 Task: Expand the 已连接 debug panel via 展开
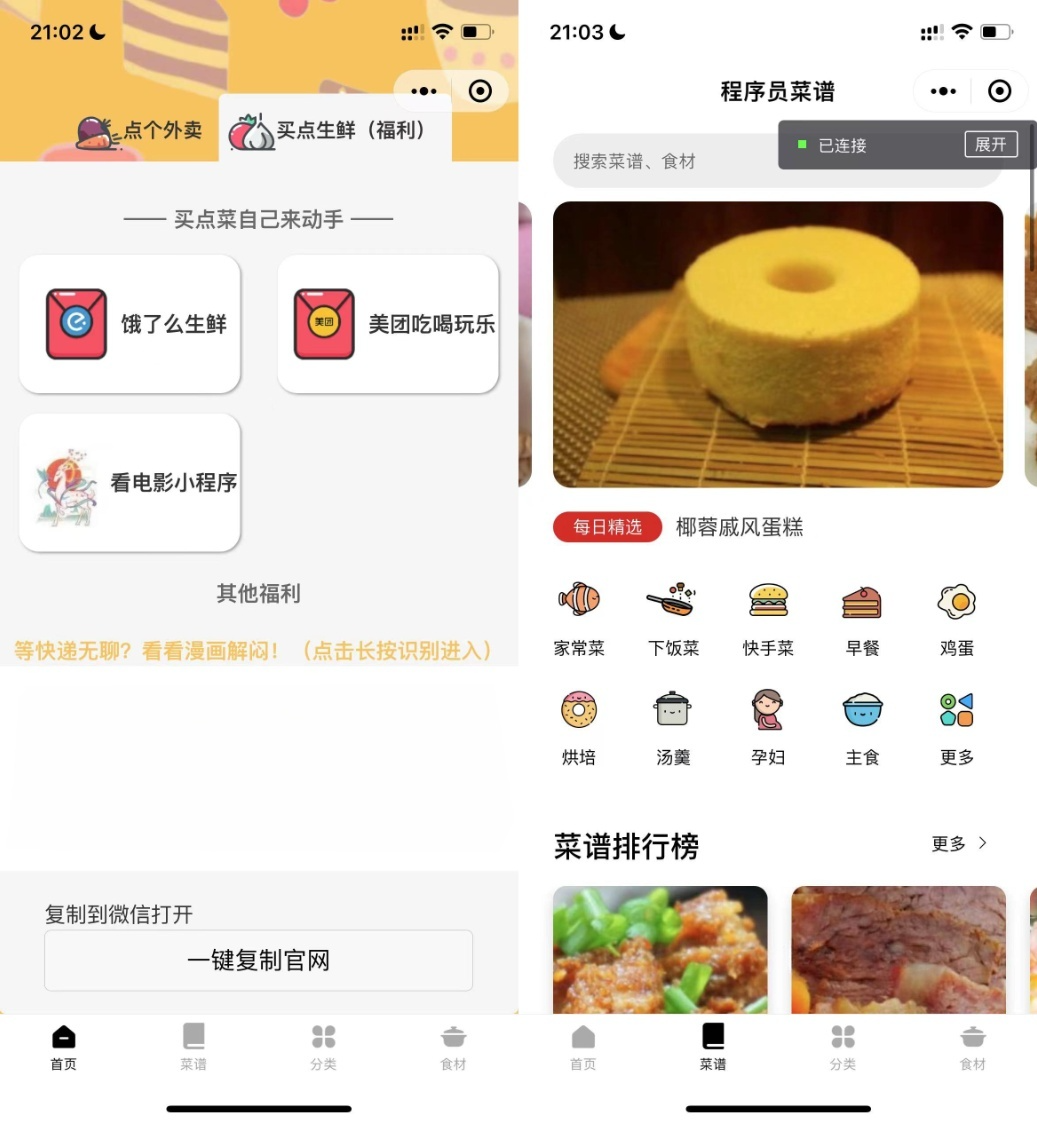click(x=990, y=144)
